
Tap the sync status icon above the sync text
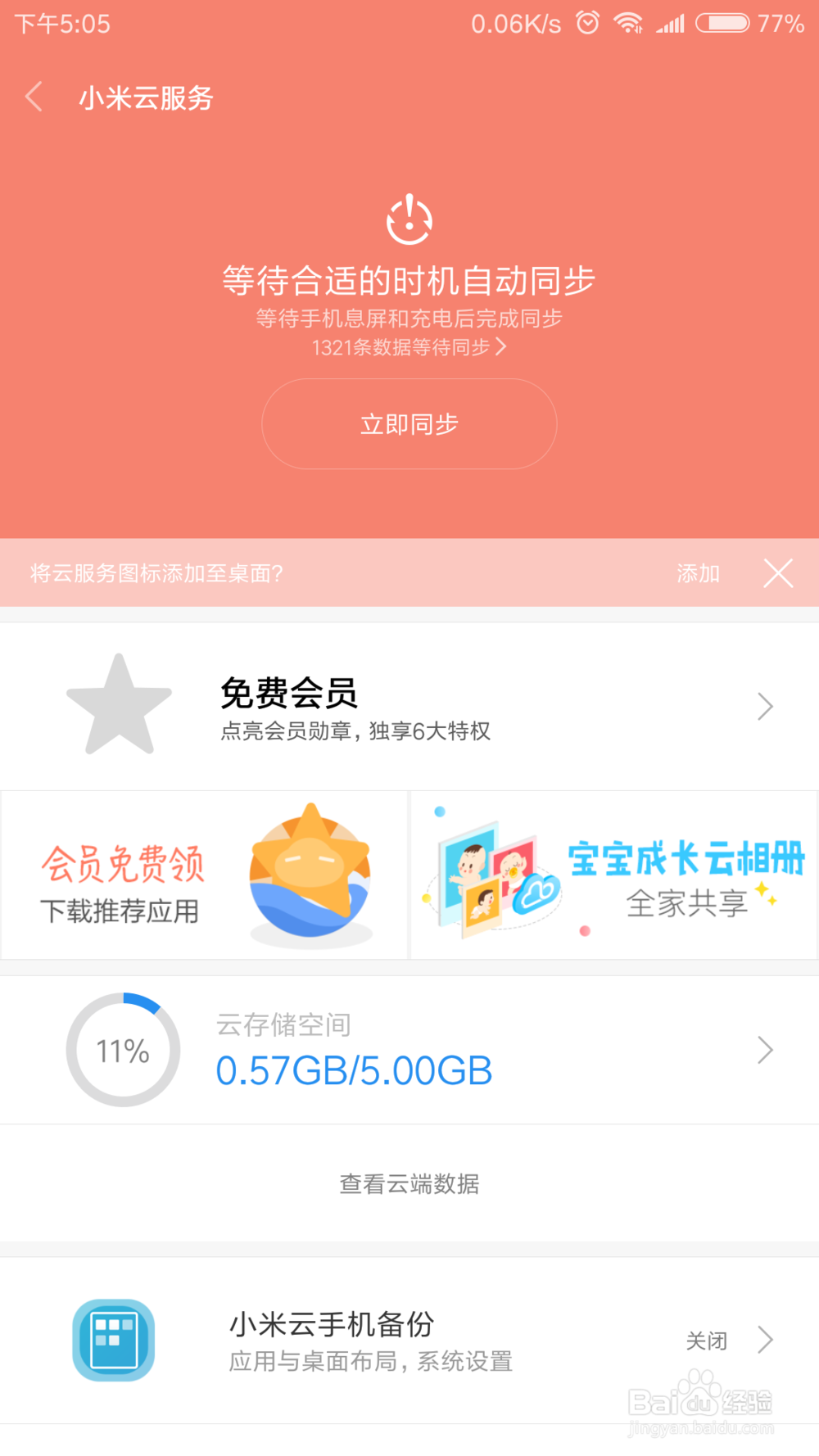coord(409,219)
